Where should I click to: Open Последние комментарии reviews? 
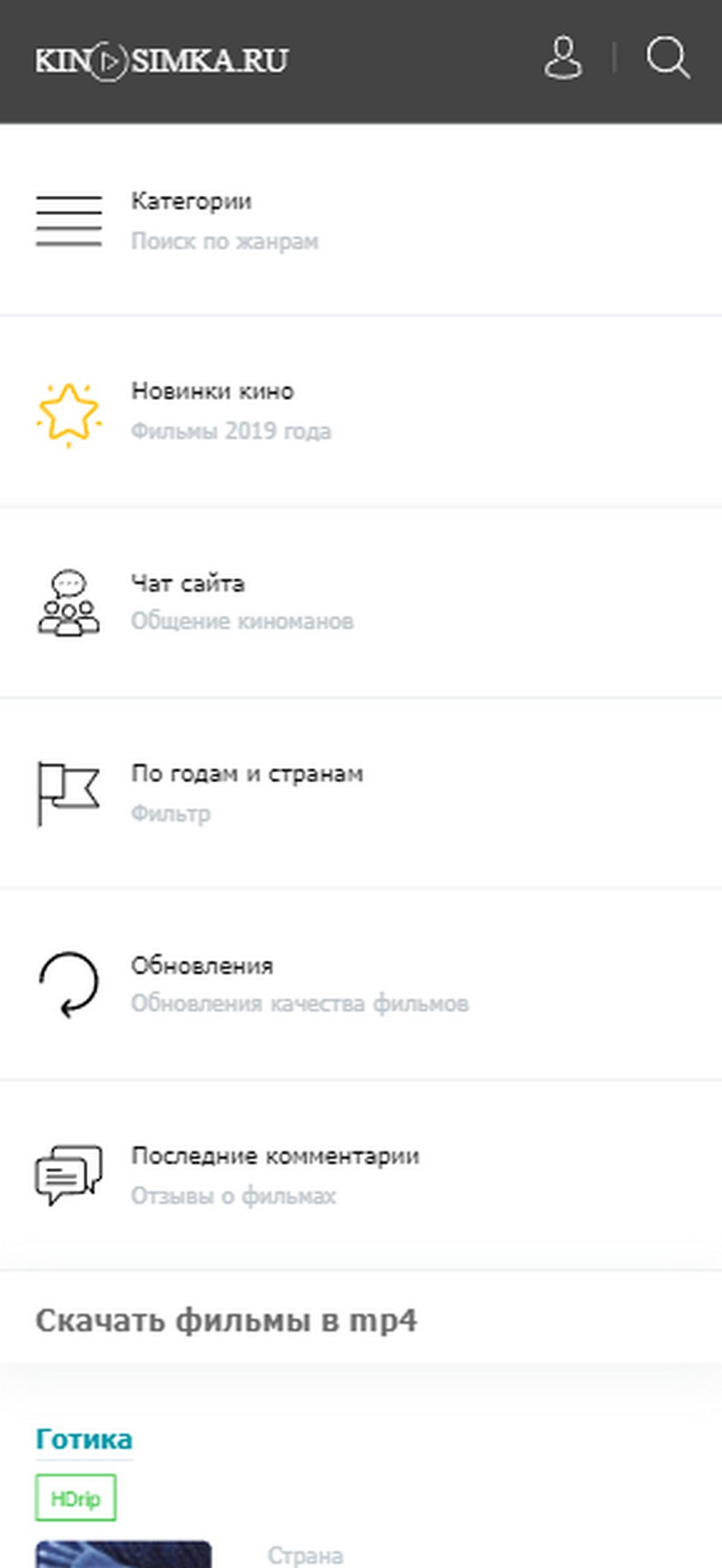click(361, 1176)
